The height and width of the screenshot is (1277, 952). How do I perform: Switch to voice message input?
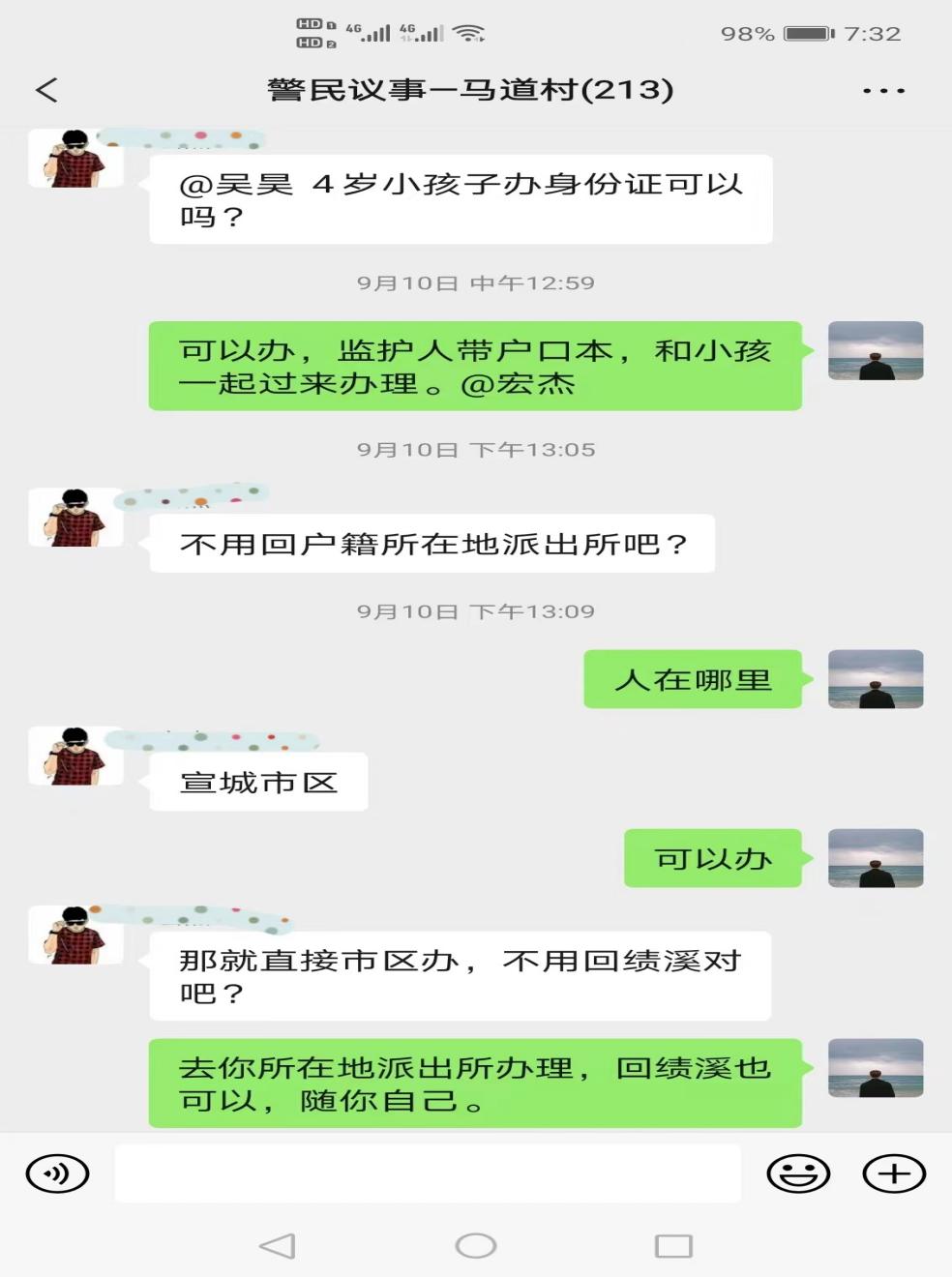57,1174
